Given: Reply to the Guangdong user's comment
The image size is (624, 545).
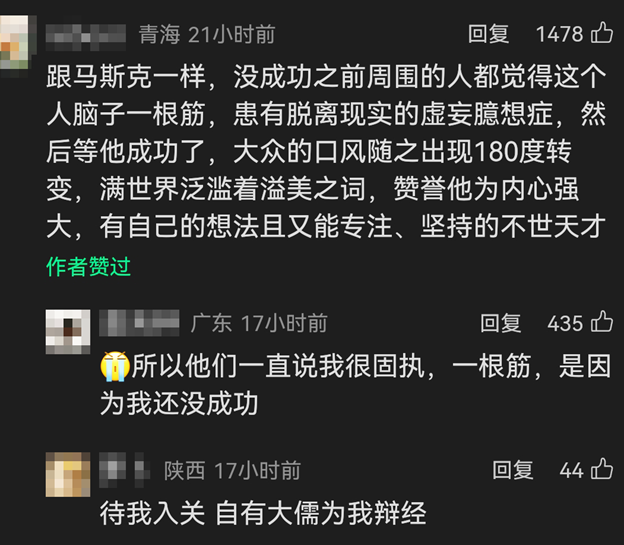Looking at the screenshot, I should 501,323.
